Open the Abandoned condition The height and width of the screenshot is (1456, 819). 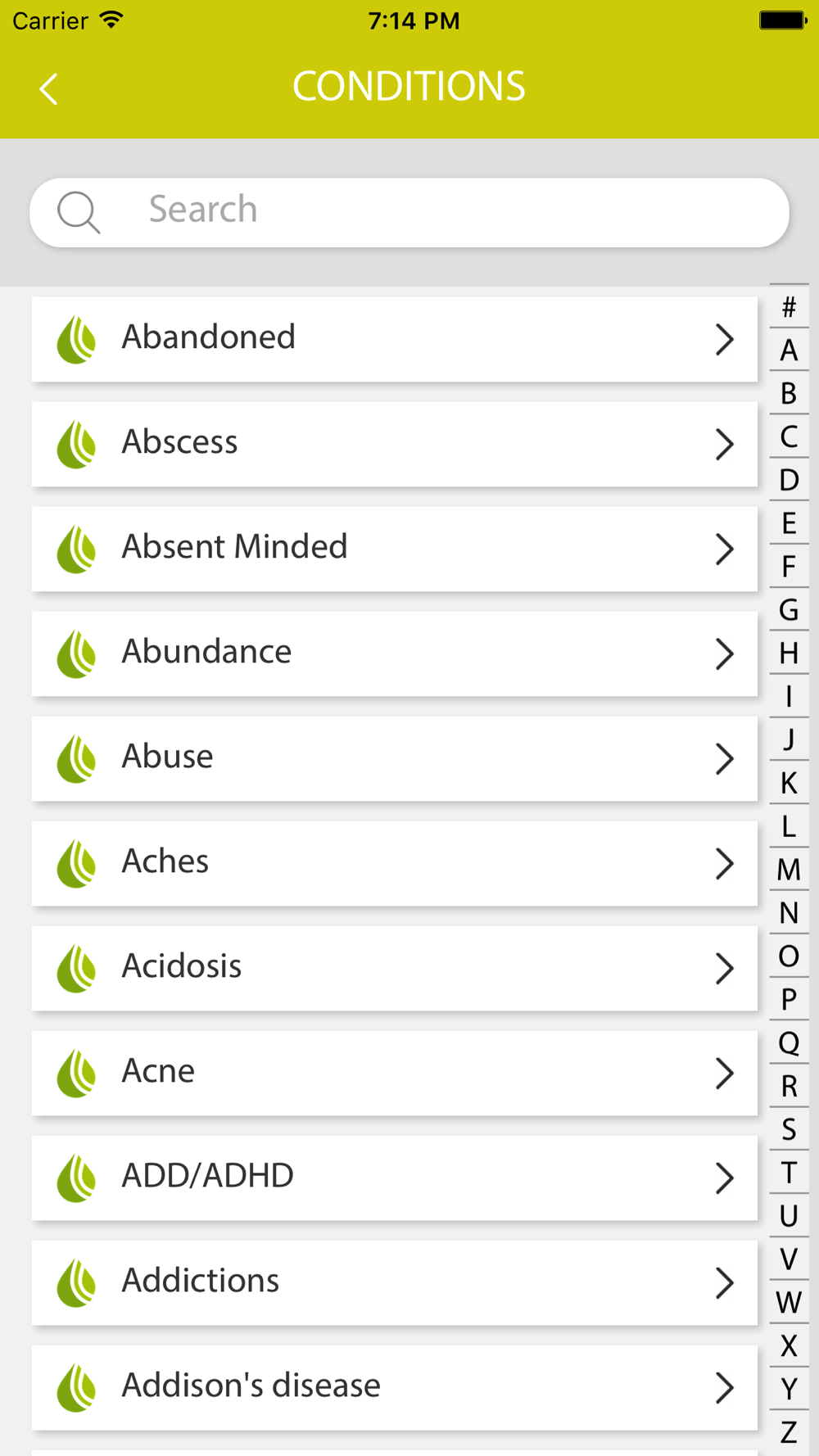pos(394,338)
